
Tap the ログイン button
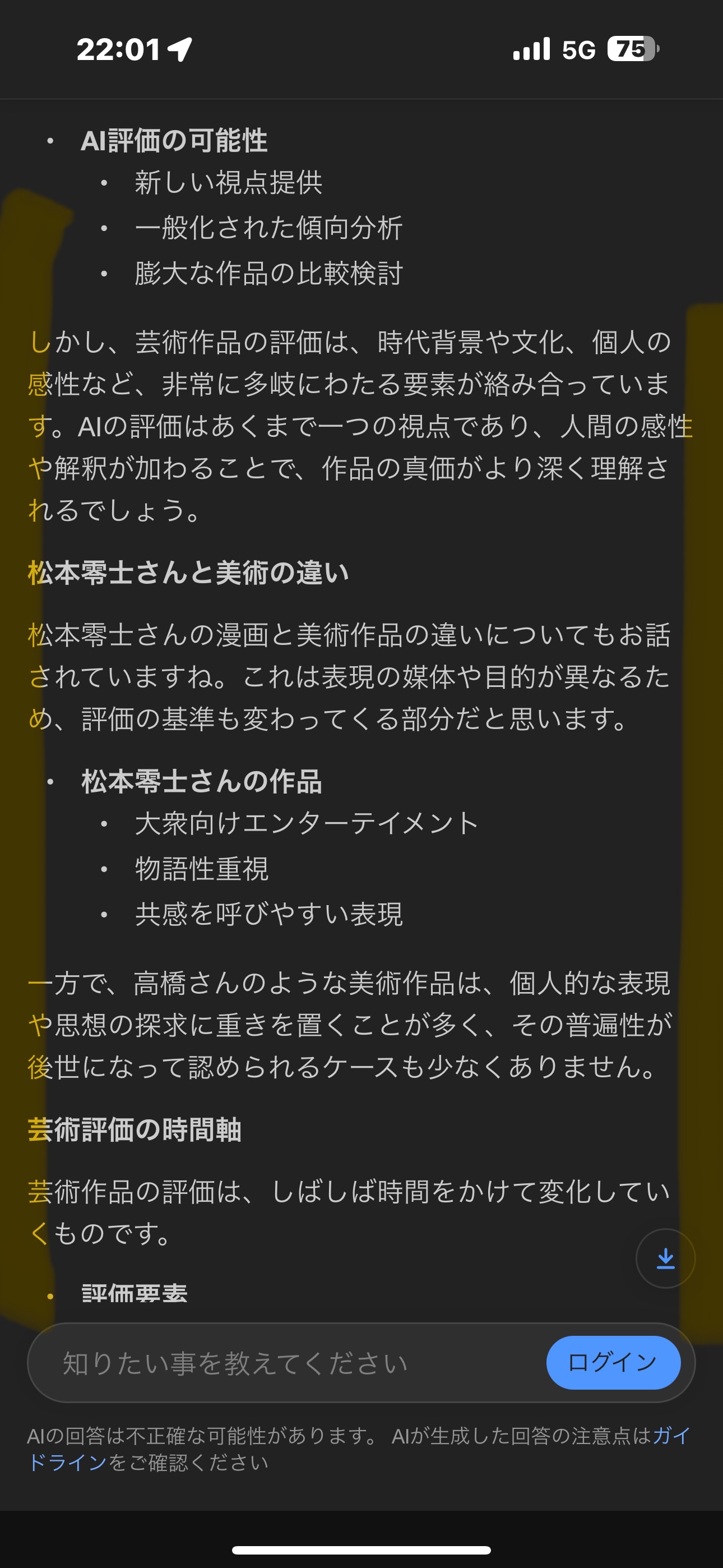coord(613,1362)
